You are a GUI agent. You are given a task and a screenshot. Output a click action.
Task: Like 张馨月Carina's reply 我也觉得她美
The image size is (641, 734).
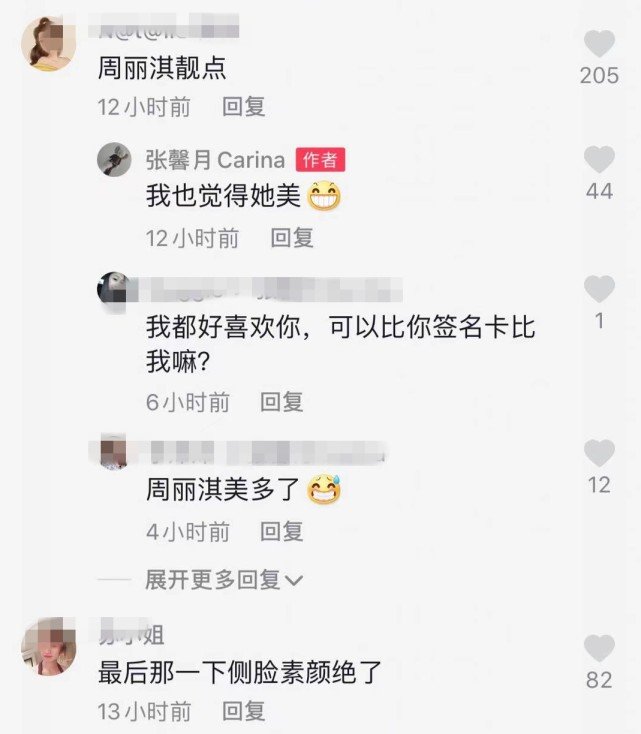click(599, 160)
